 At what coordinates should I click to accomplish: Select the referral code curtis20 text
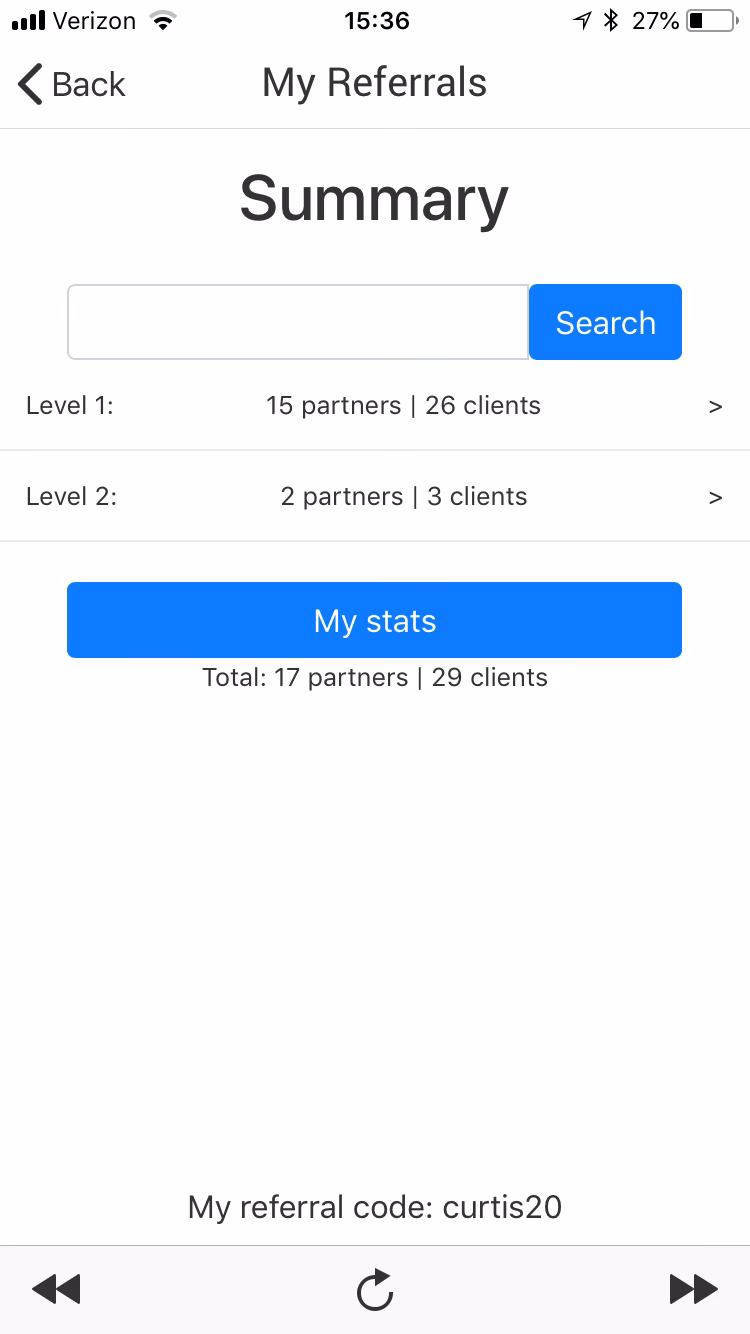pyautogui.click(x=374, y=1207)
